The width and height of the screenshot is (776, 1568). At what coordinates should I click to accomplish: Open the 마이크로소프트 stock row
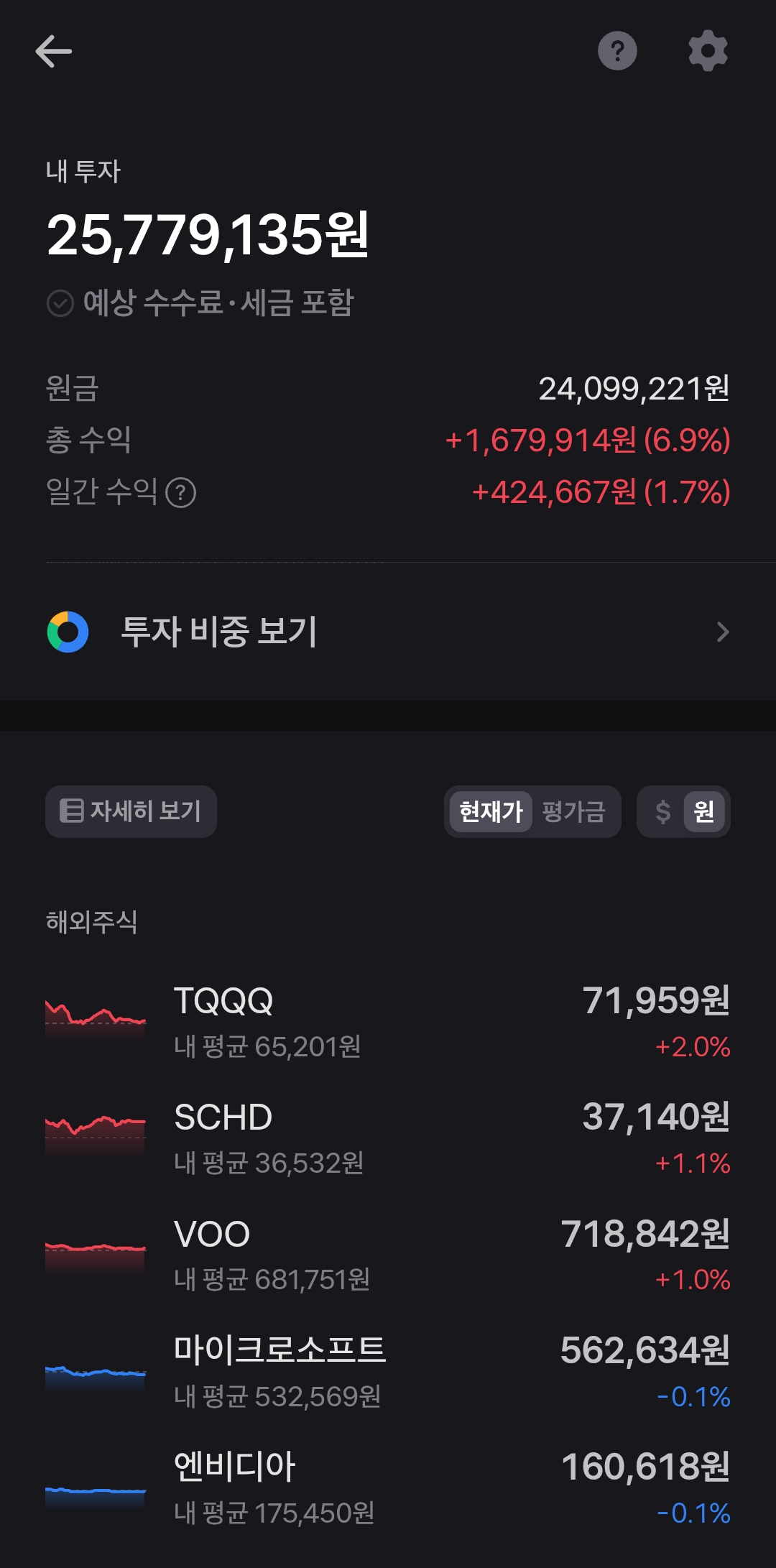coord(388,1373)
